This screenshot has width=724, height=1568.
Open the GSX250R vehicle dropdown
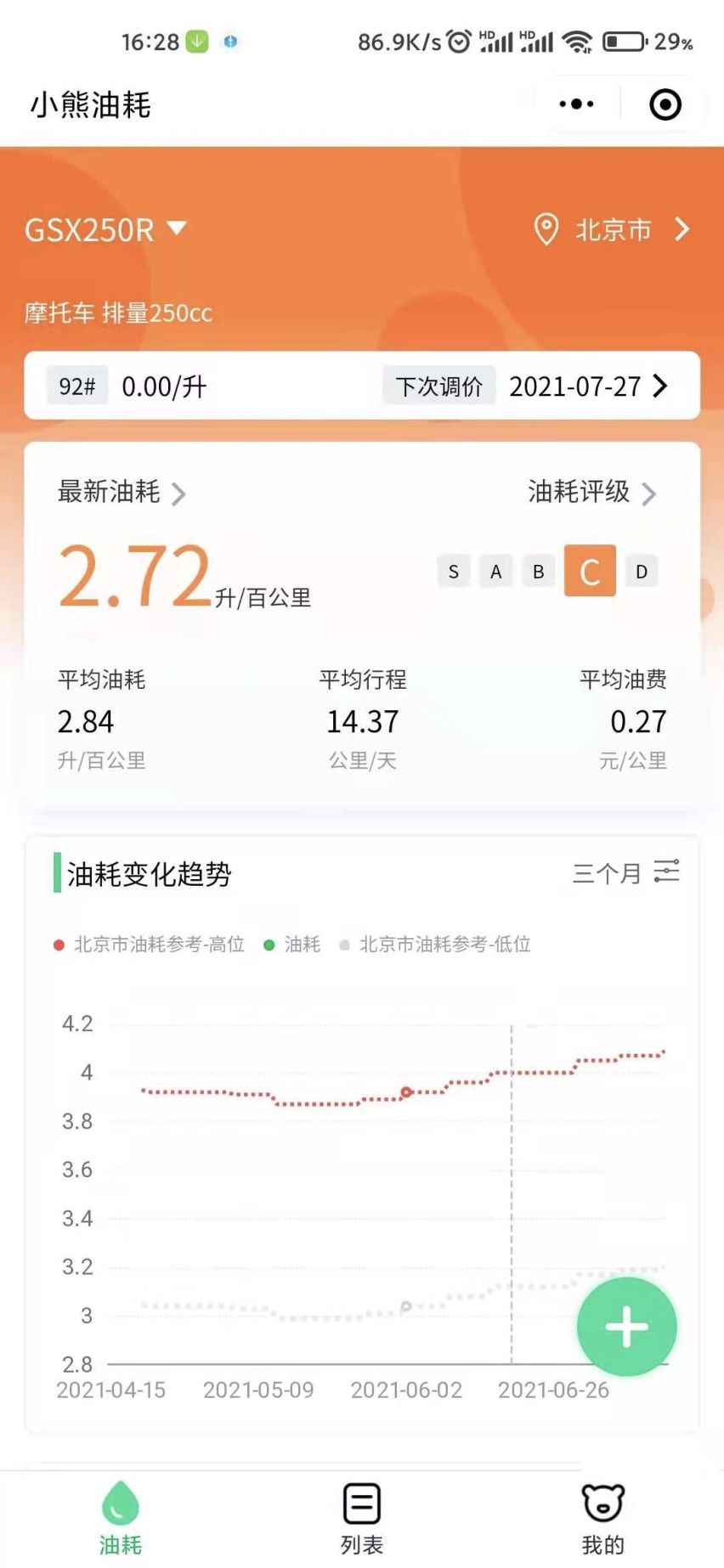(105, 229)
